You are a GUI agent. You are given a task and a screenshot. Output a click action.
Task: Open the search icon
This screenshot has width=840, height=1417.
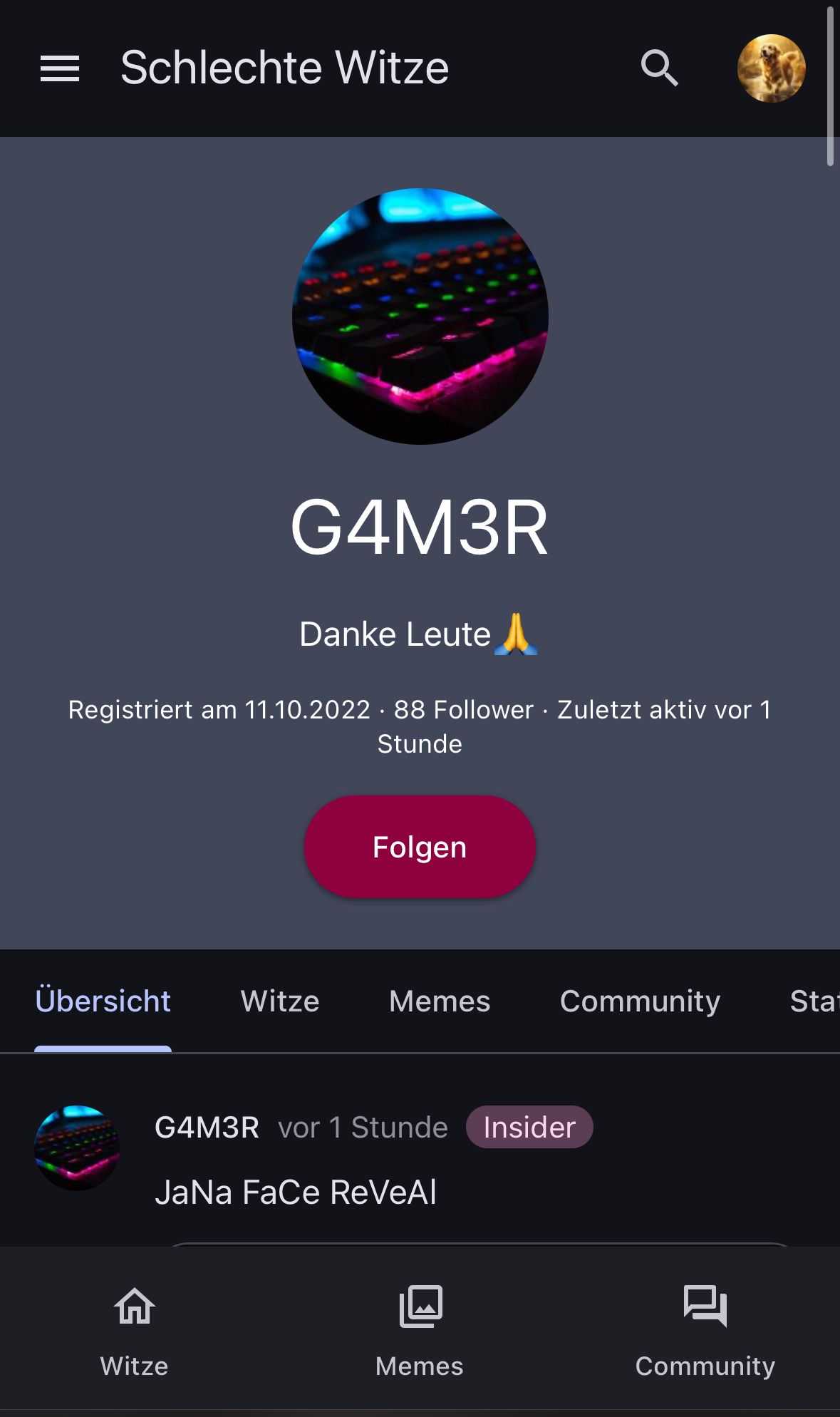659,68
